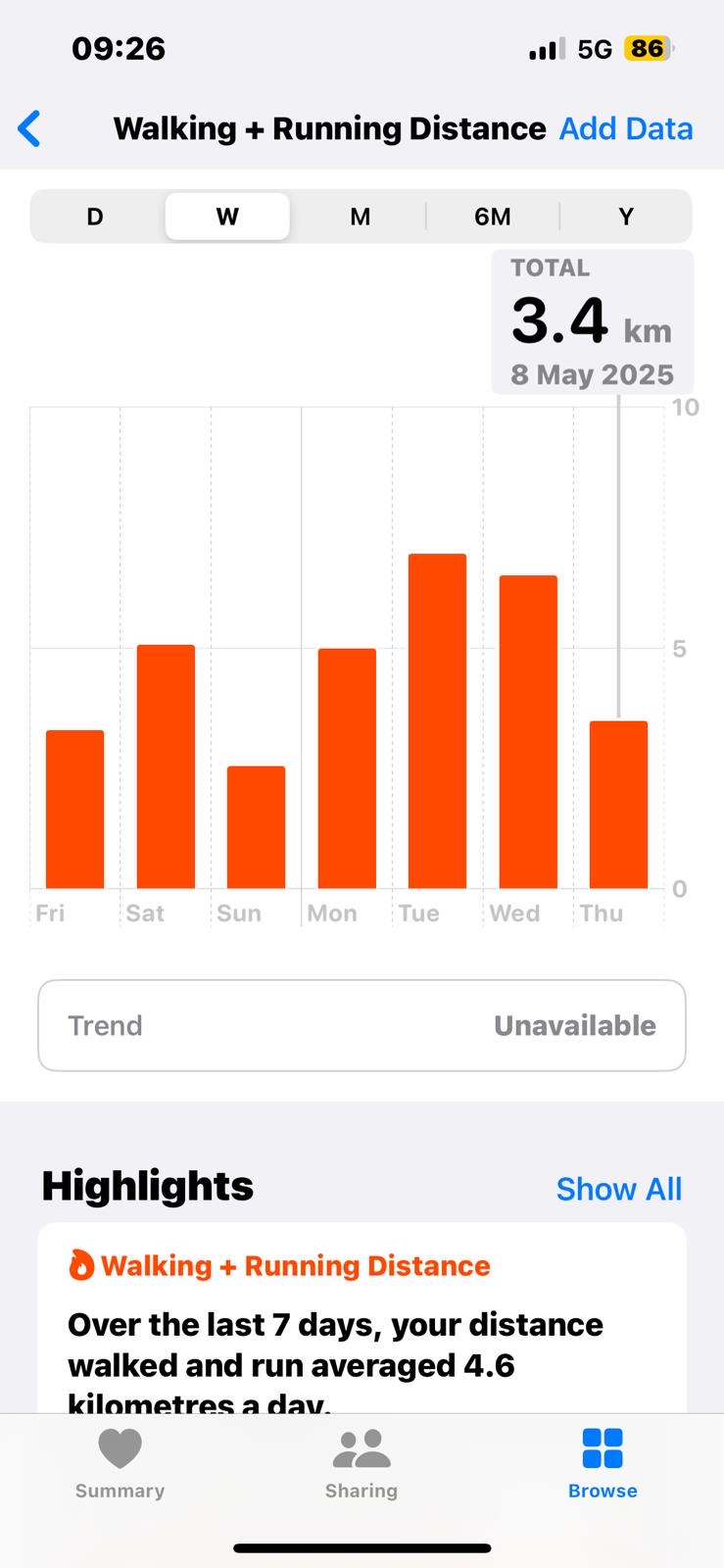724x1568 pixels.
Task: Tap Show All next to Highlights
Action: point(619,1189)
